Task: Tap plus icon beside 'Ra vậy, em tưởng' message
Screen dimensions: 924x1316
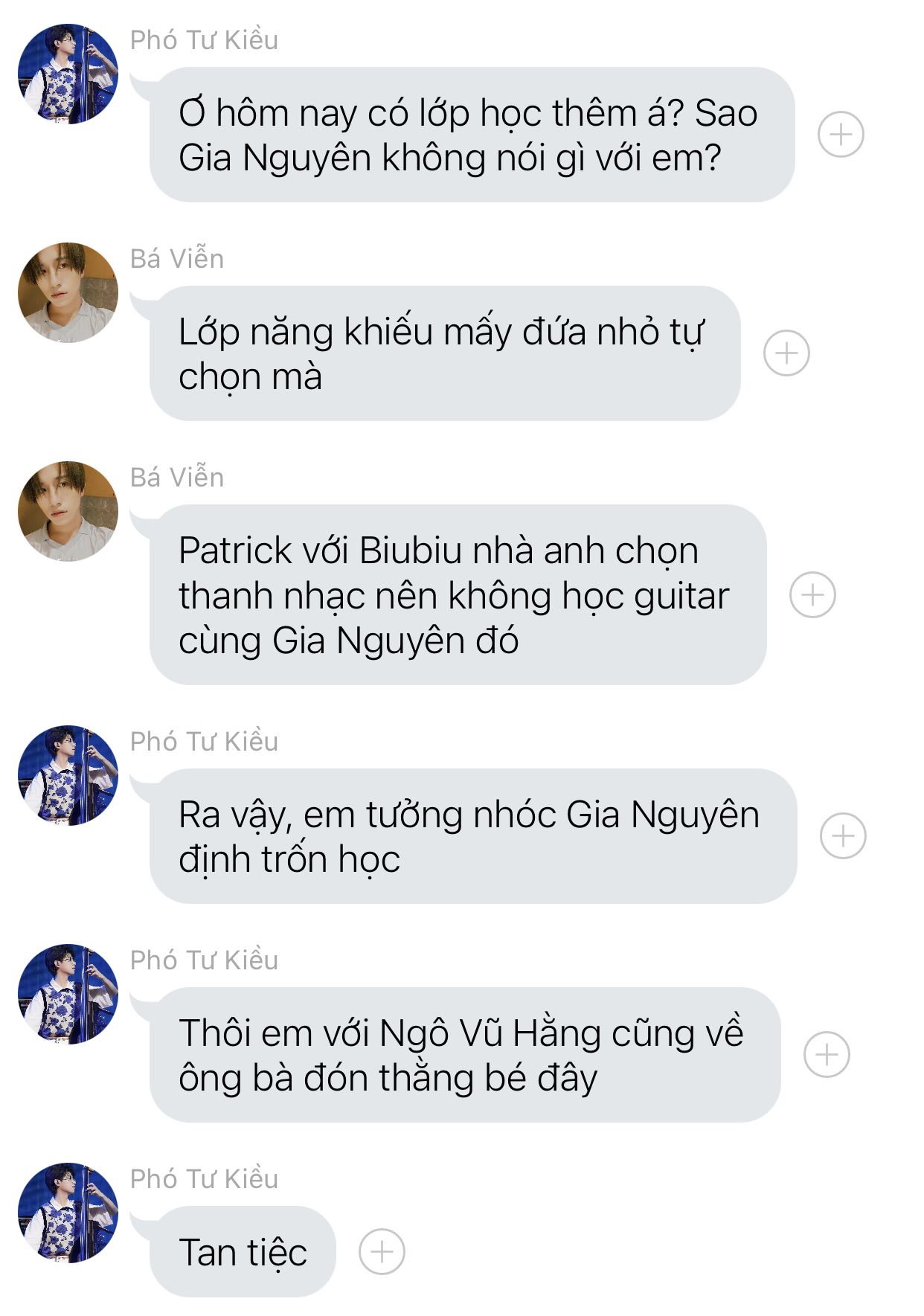Action: [x=843, y=835]
